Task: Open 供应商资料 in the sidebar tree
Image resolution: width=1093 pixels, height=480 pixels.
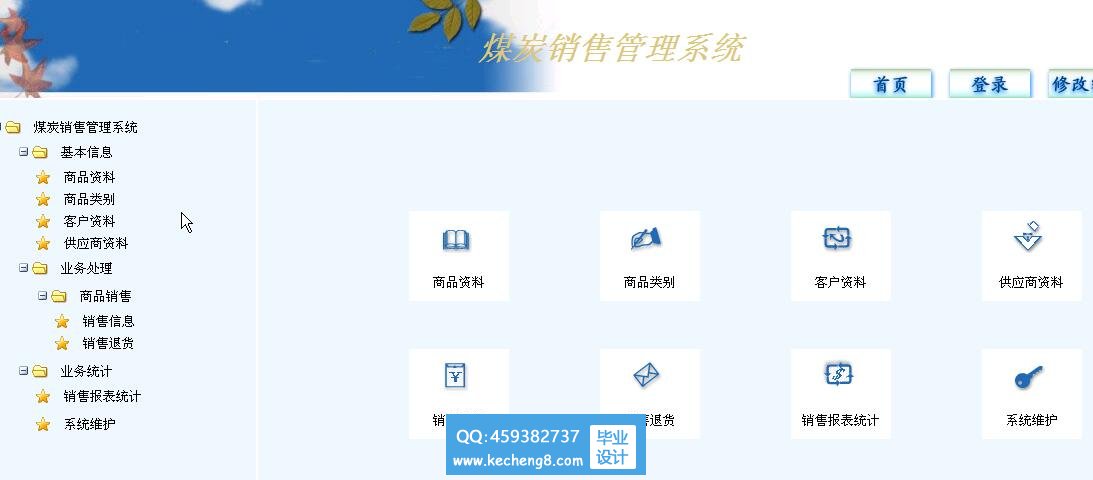Action: 95,243
